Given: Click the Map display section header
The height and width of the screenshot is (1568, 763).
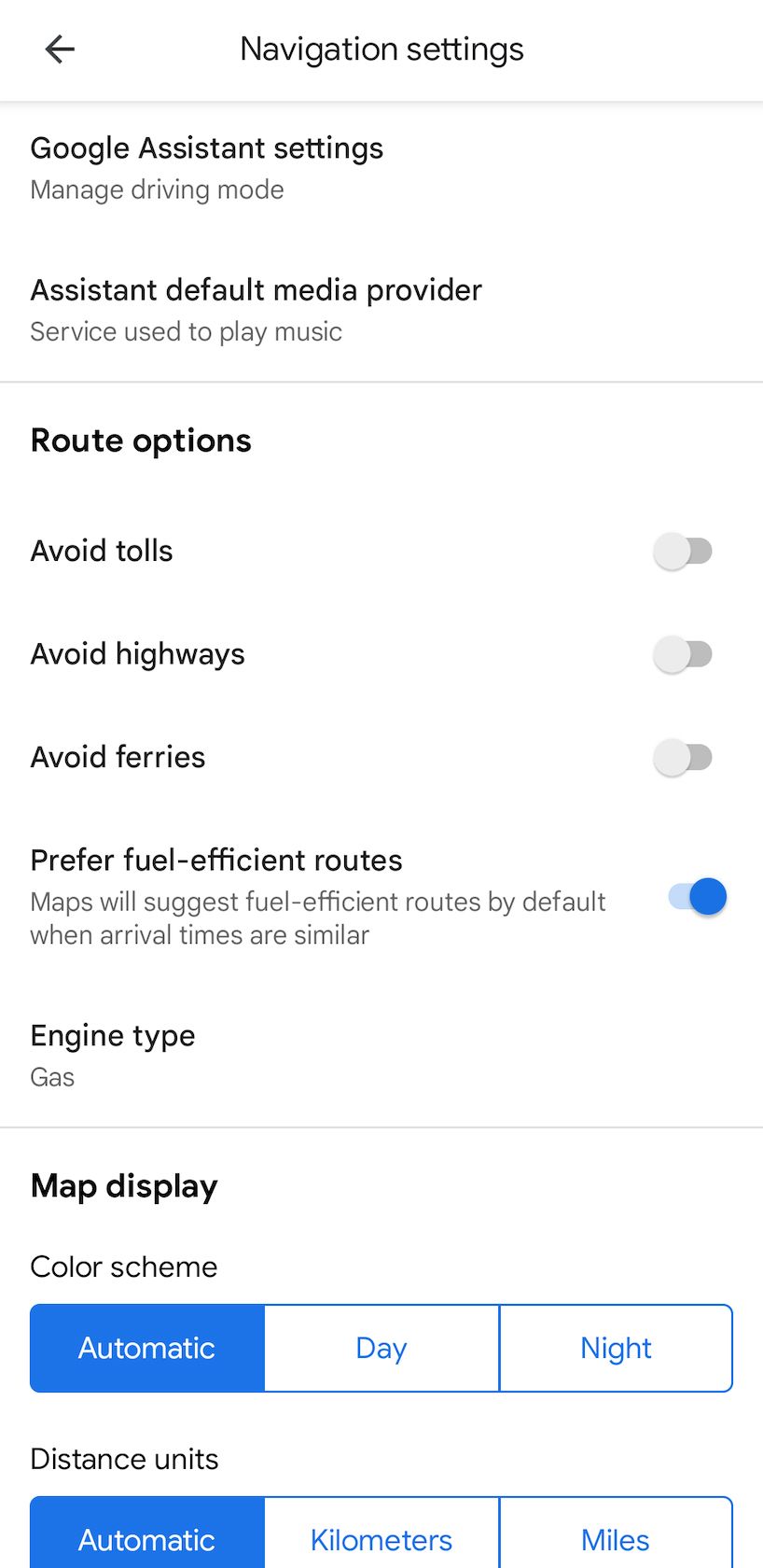Looking at the screenshot, I should [x=123, y=1185].
